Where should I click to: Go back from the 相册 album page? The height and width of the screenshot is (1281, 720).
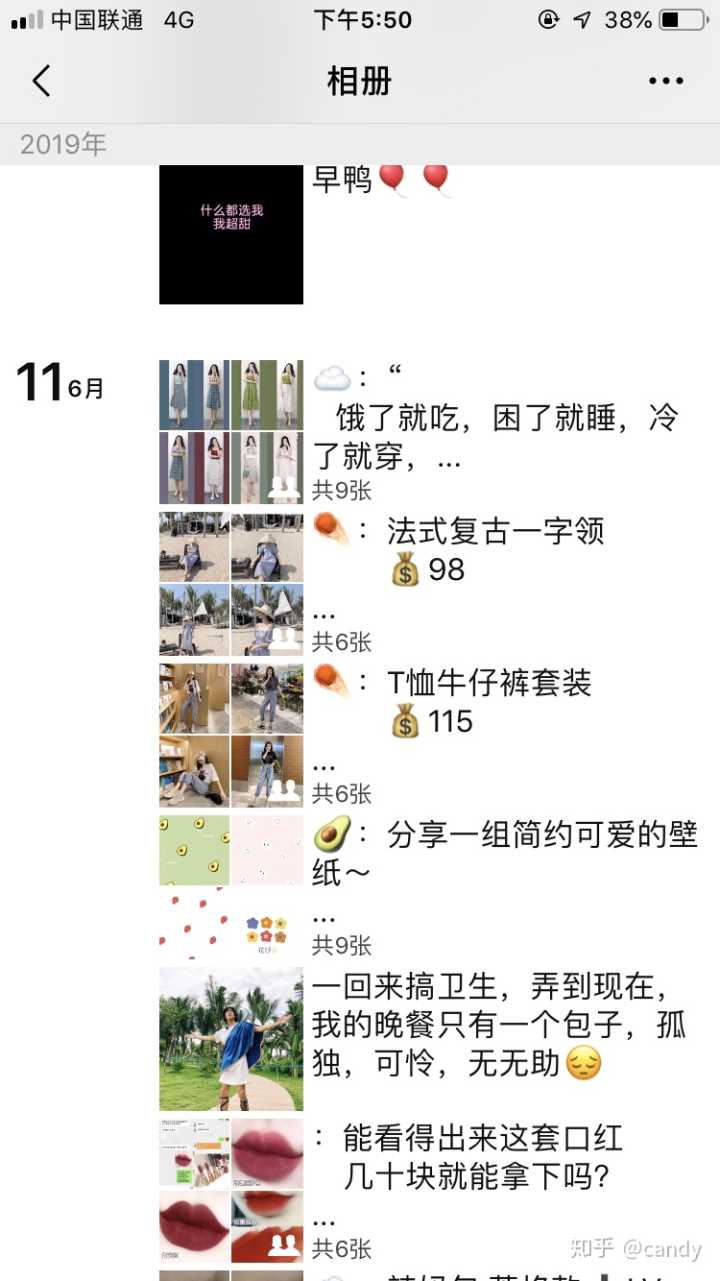(x=41, y=81)
